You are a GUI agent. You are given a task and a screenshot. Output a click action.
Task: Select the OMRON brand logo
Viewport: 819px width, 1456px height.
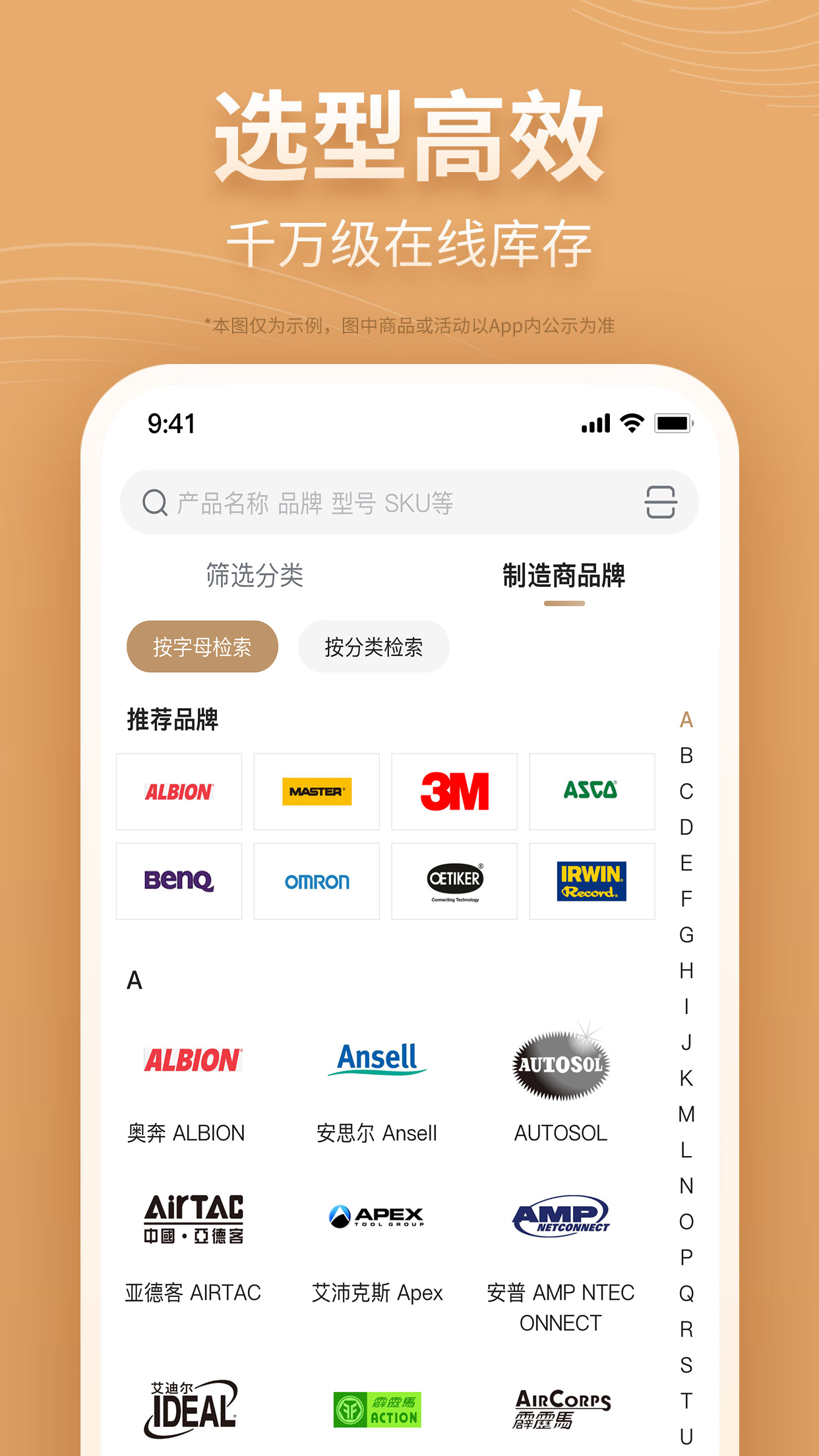click(x=317, y=882)
